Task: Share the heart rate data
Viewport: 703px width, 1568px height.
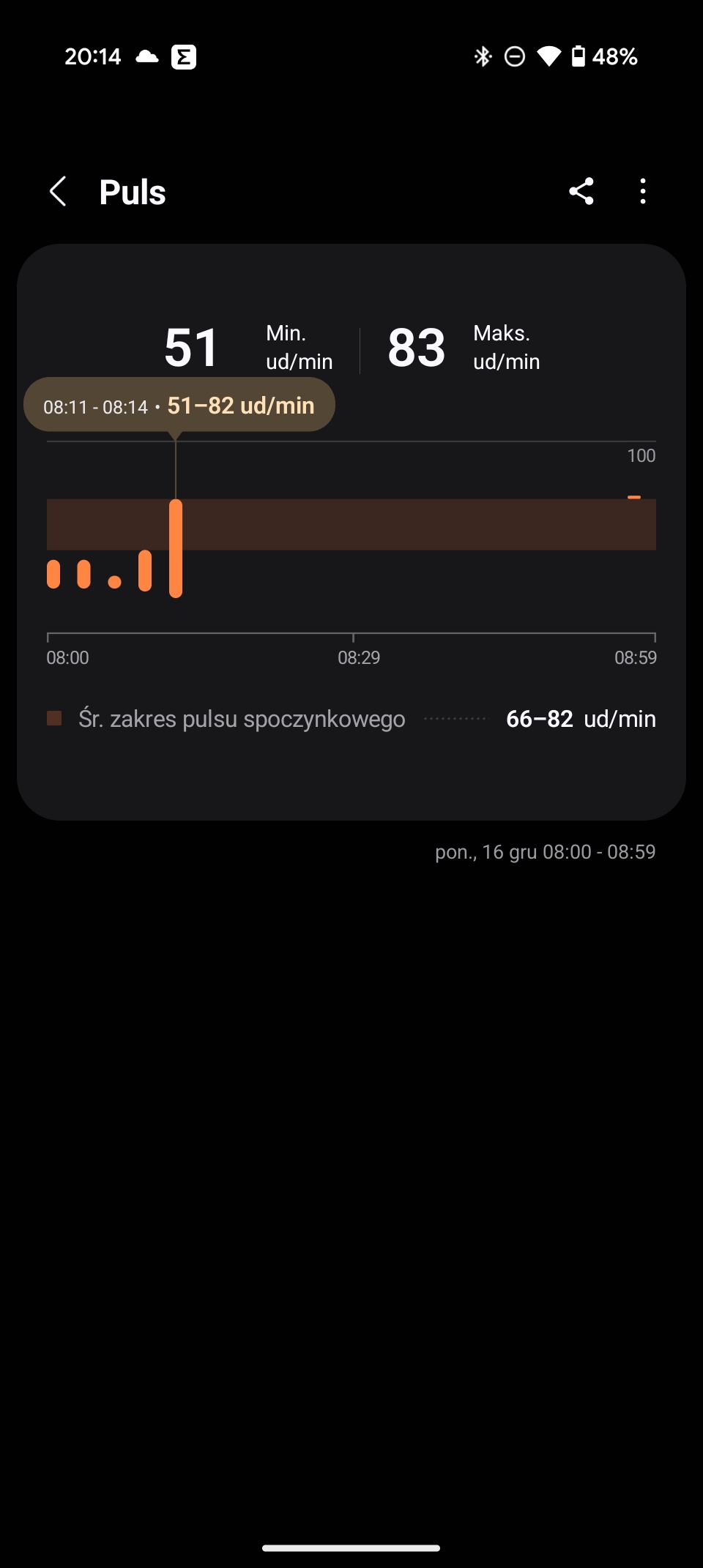Action: (x=581, y=191)
